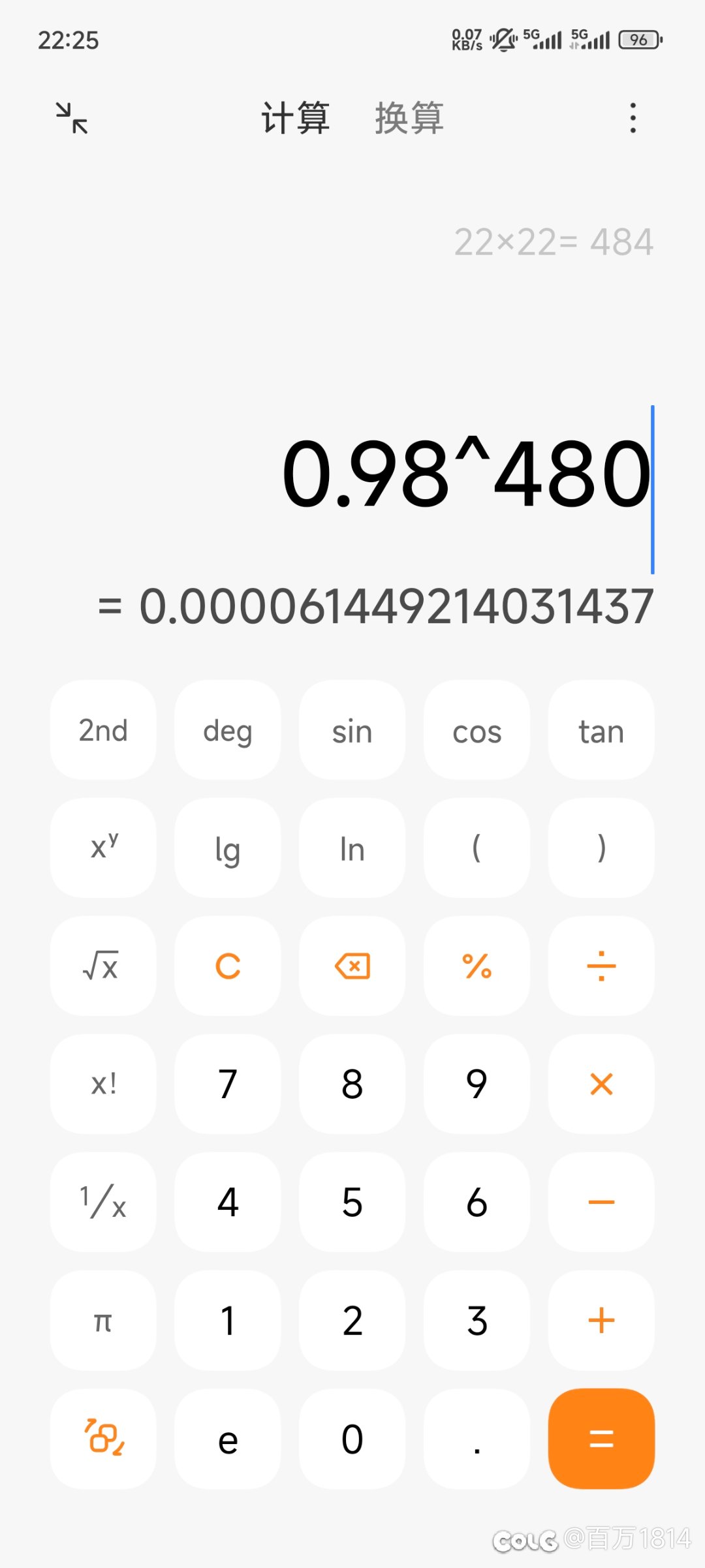Toggle the deg angle mode key
Image resolution: width=705 pixels, height=1568 pixels.
228,730
